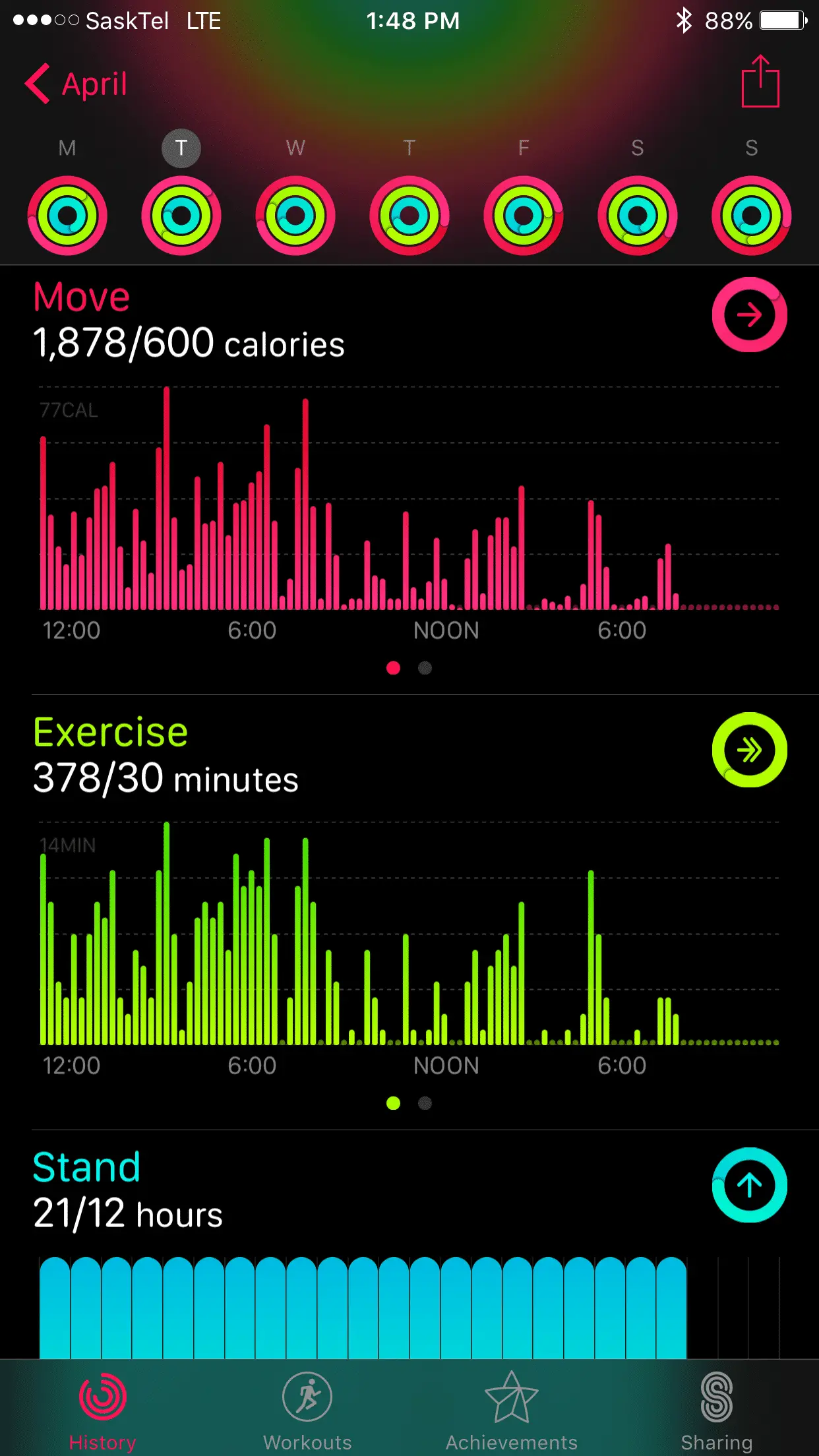View Saturday's activity rings

638,215
